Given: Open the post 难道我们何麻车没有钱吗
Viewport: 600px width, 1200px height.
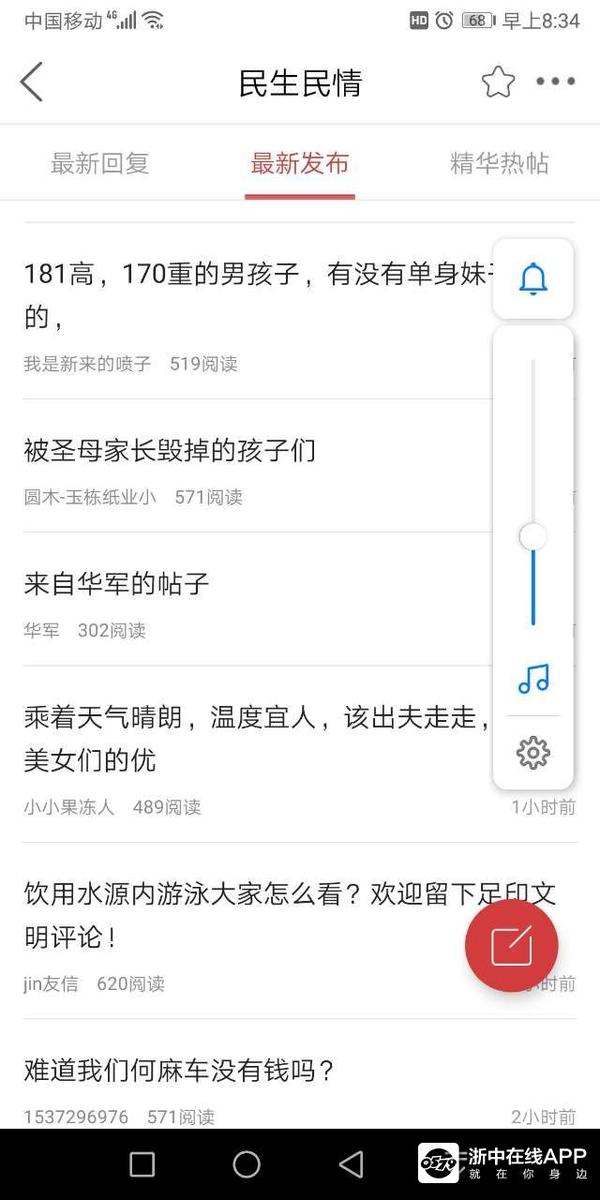Looking at the screenshot, I should point(180,1072).
